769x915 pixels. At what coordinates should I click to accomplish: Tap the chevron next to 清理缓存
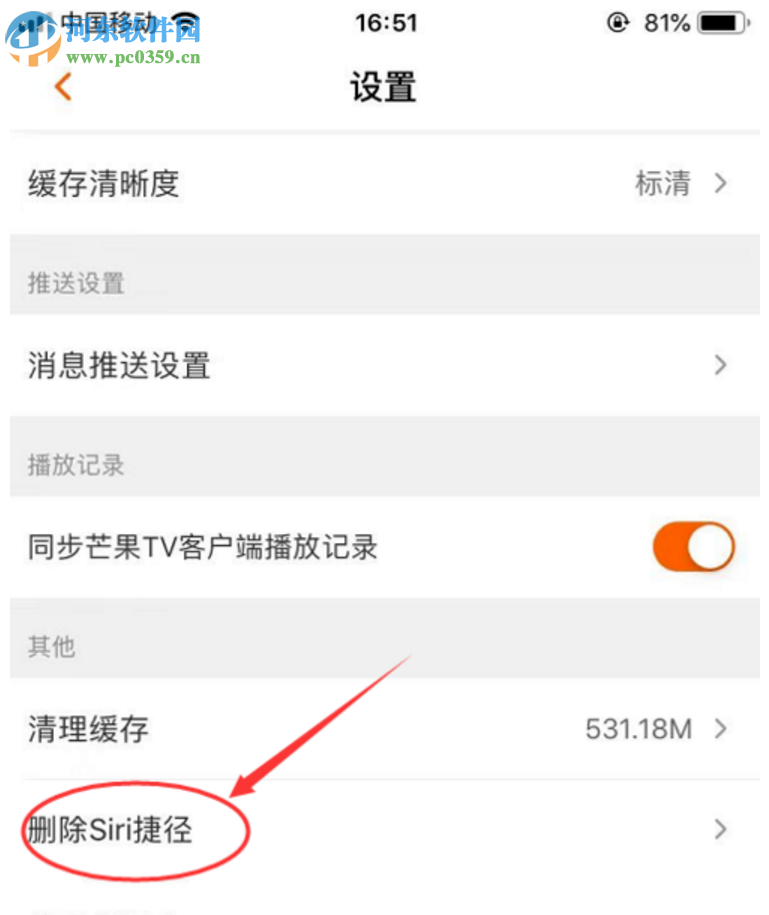pos(719,729)
